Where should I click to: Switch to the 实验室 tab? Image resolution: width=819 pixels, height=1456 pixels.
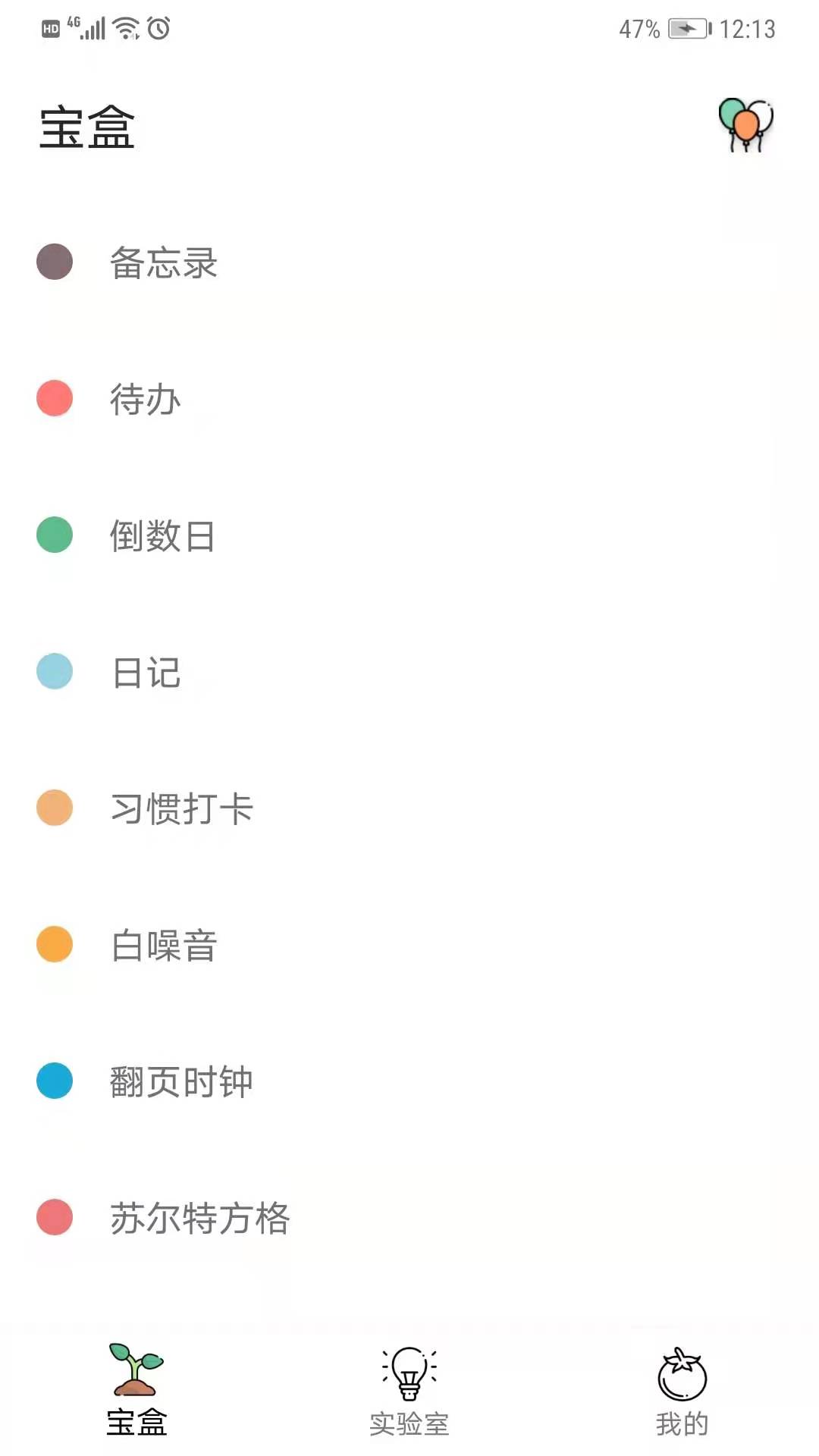coord(409,1391)
